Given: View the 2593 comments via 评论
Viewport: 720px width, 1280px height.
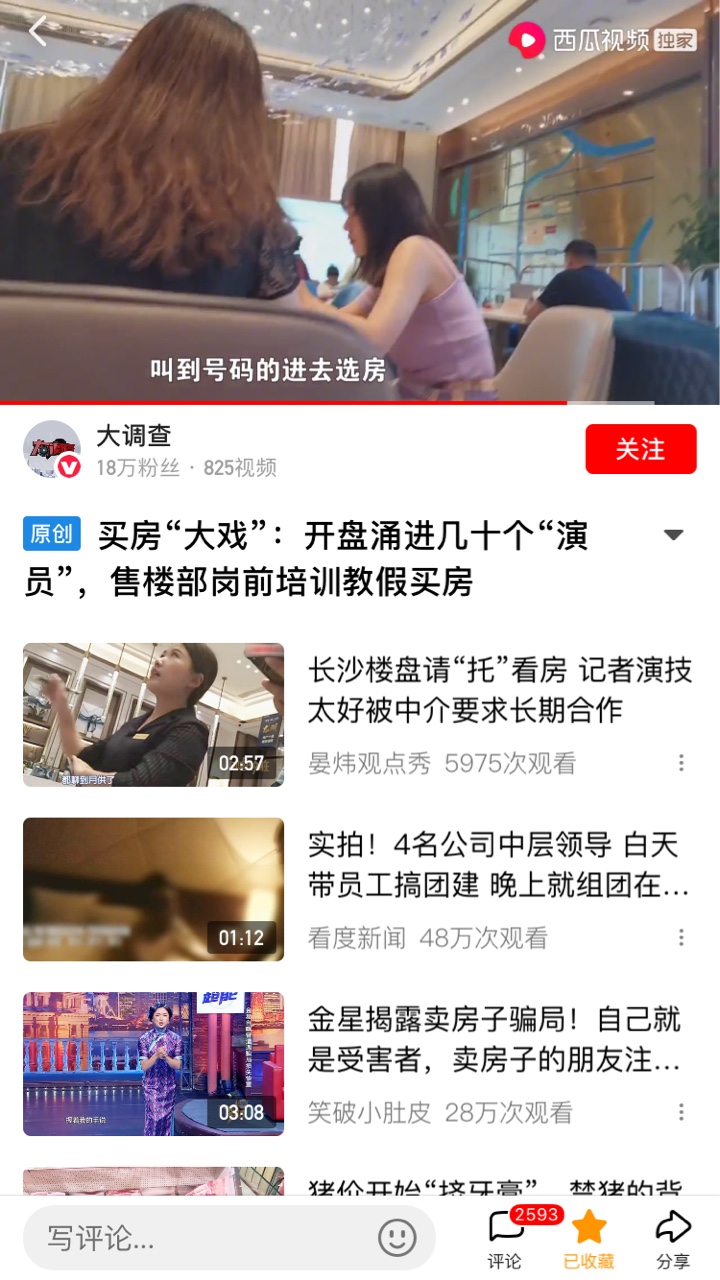Looking at the screenshot, I should click(506, 1238).
